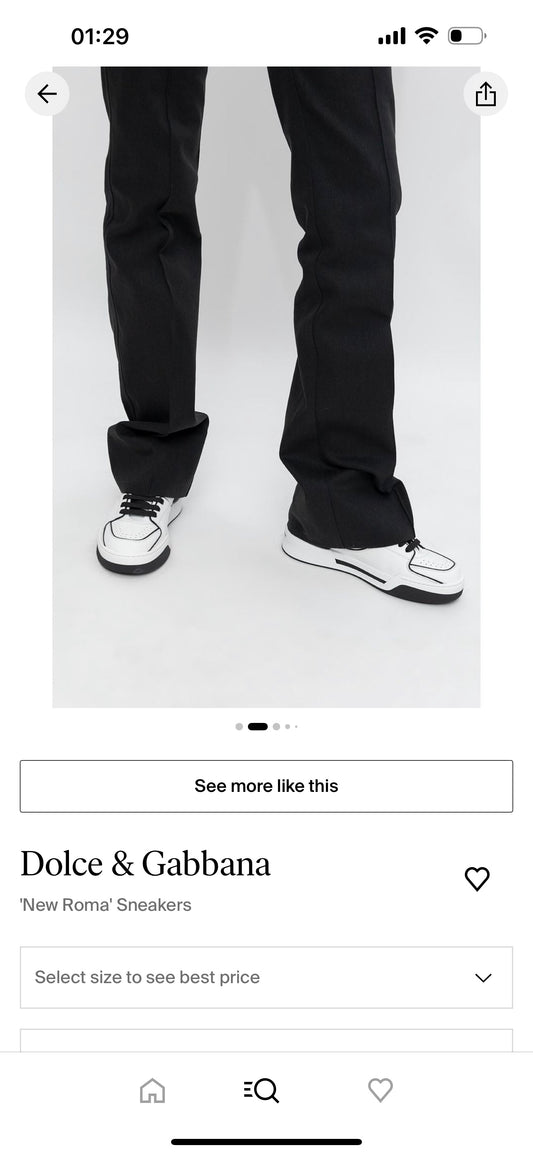Viewport: 533px width, 1155px height.
Task: Switch to the favorites heart tab
Action: pyautogui.click(x=380, y=1090)
